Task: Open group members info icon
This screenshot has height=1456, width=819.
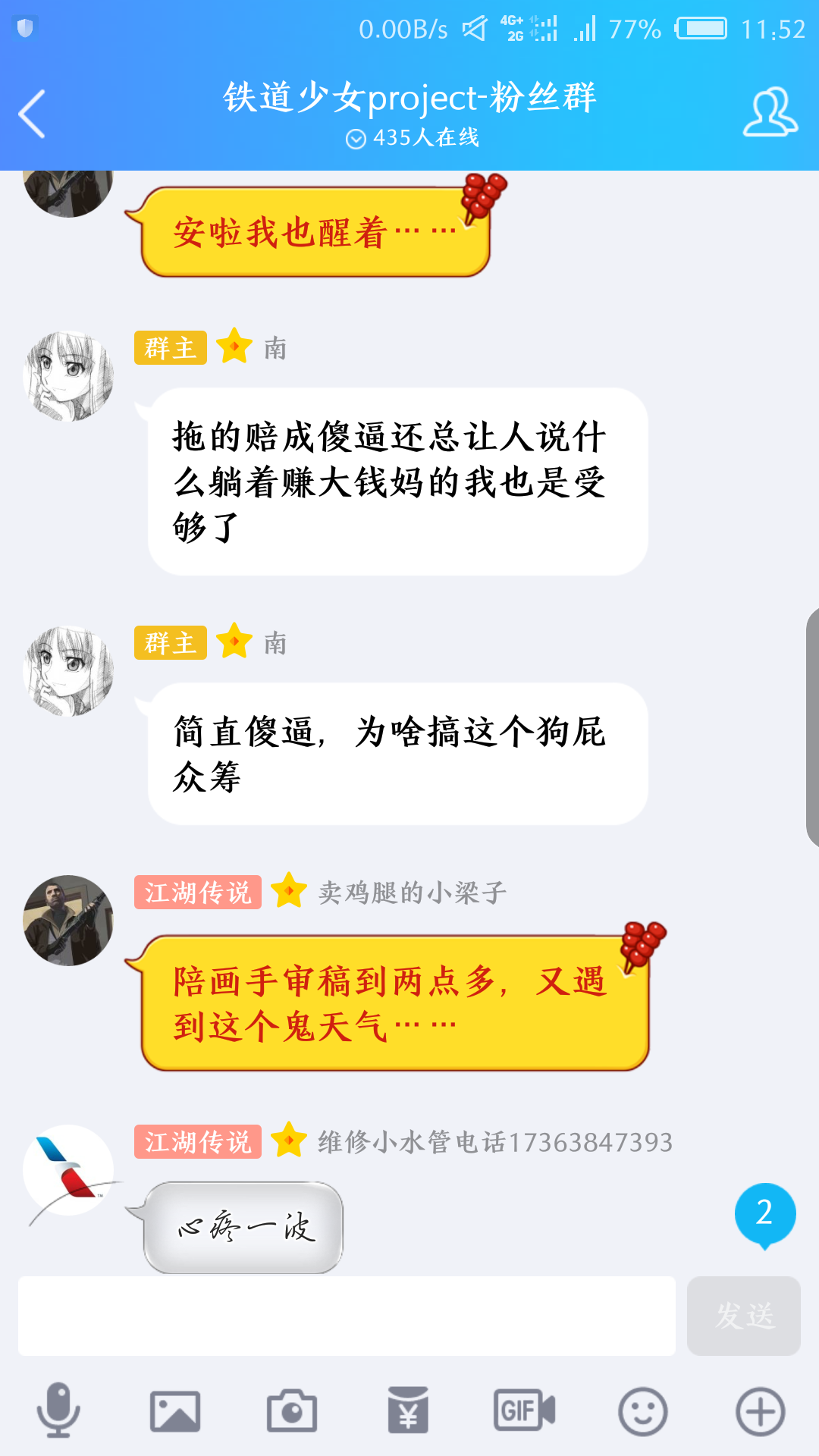Action: [x=770, y=114]
